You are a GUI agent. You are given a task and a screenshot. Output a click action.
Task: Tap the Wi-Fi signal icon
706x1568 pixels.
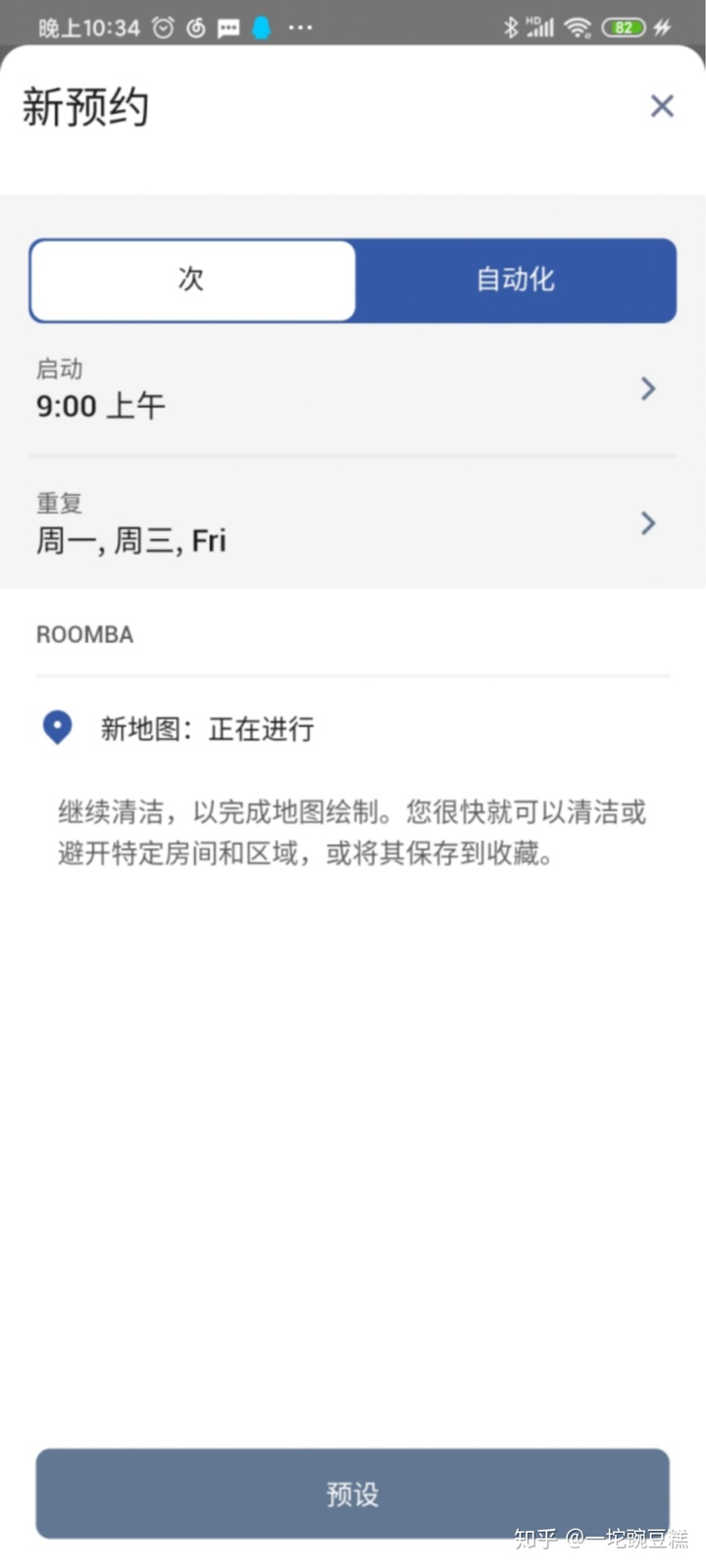pos(578,26)
